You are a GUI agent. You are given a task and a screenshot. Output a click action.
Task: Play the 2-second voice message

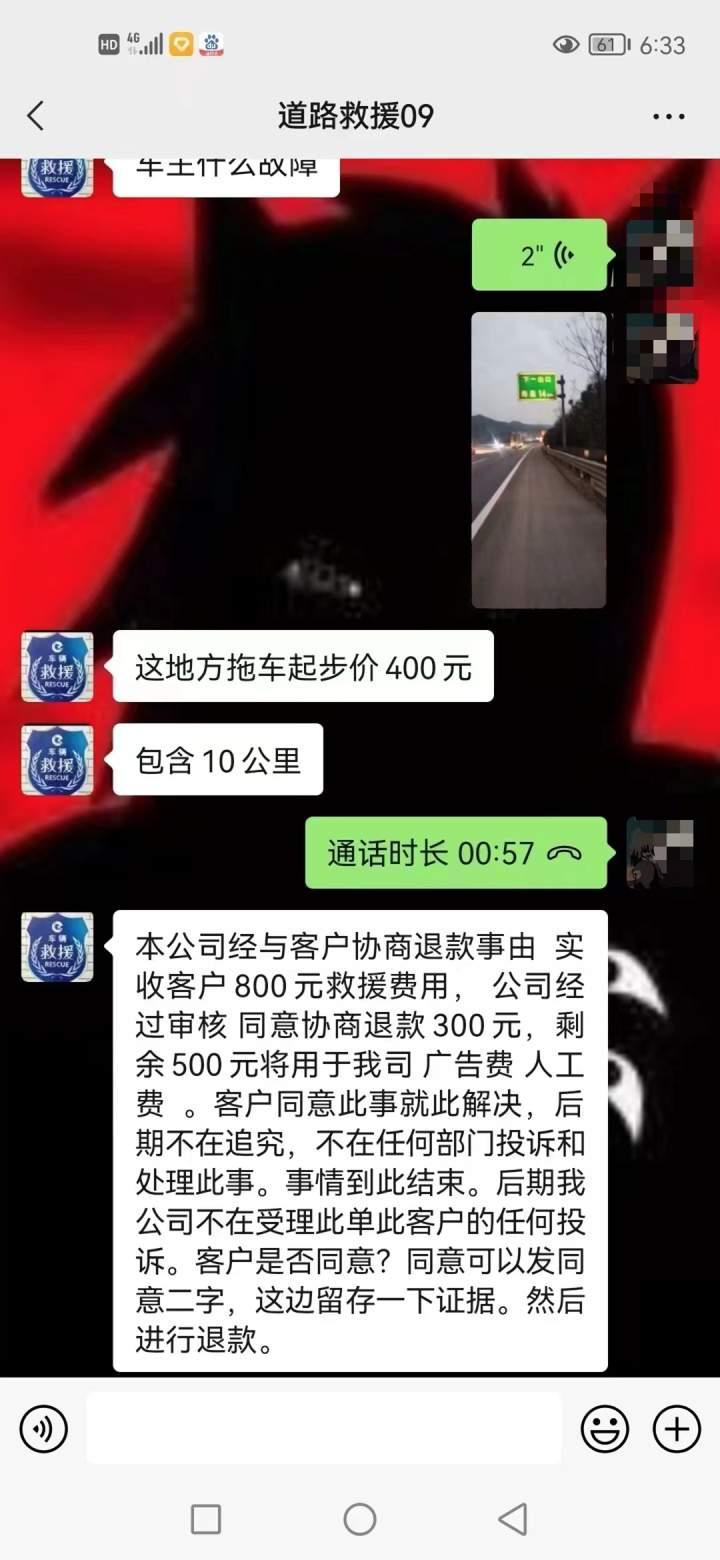pyautogui.click(x=539, y=255)
